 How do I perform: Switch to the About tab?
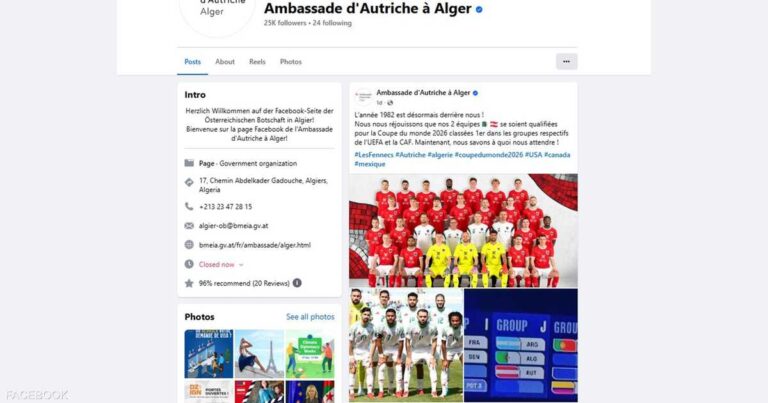(x=225, y=62)
